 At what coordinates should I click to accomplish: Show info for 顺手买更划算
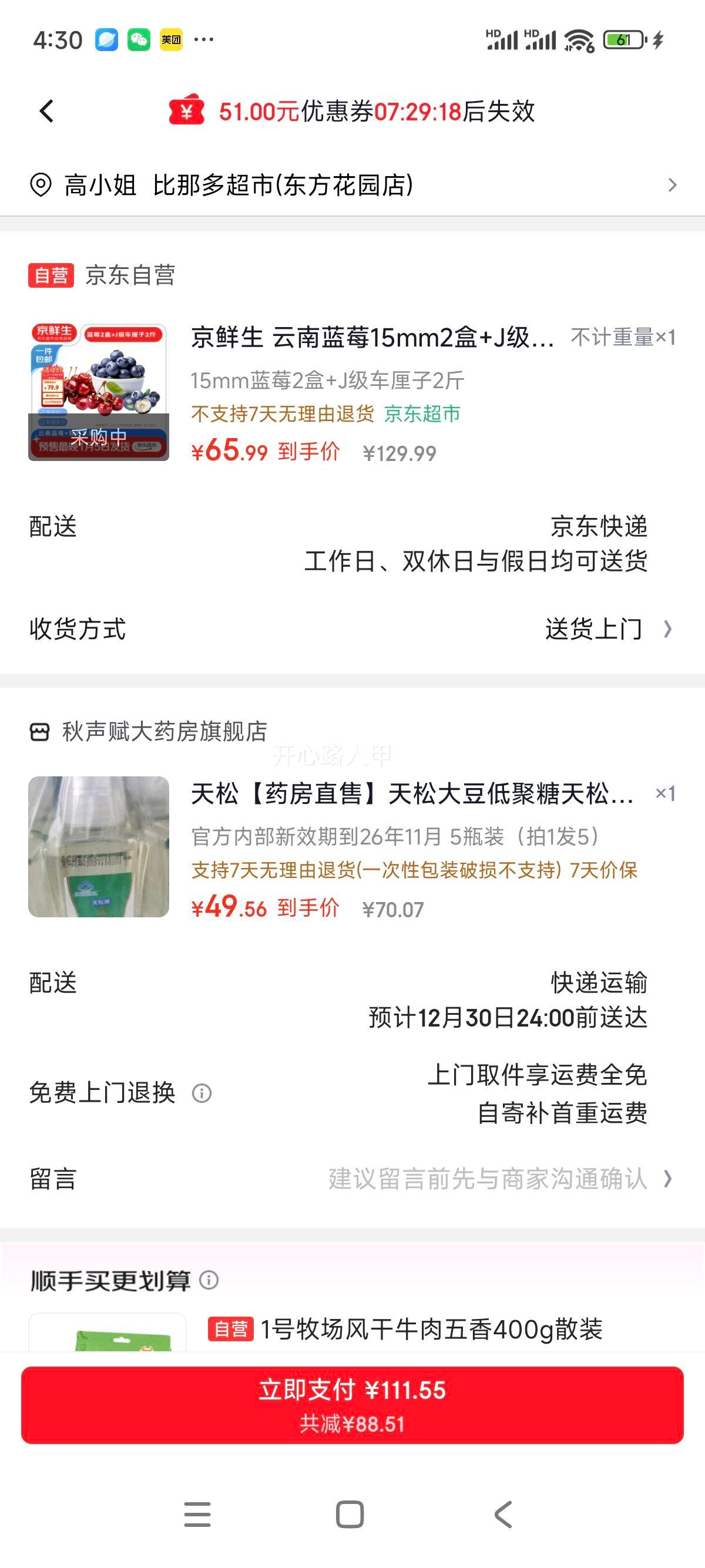[209, 1280]
